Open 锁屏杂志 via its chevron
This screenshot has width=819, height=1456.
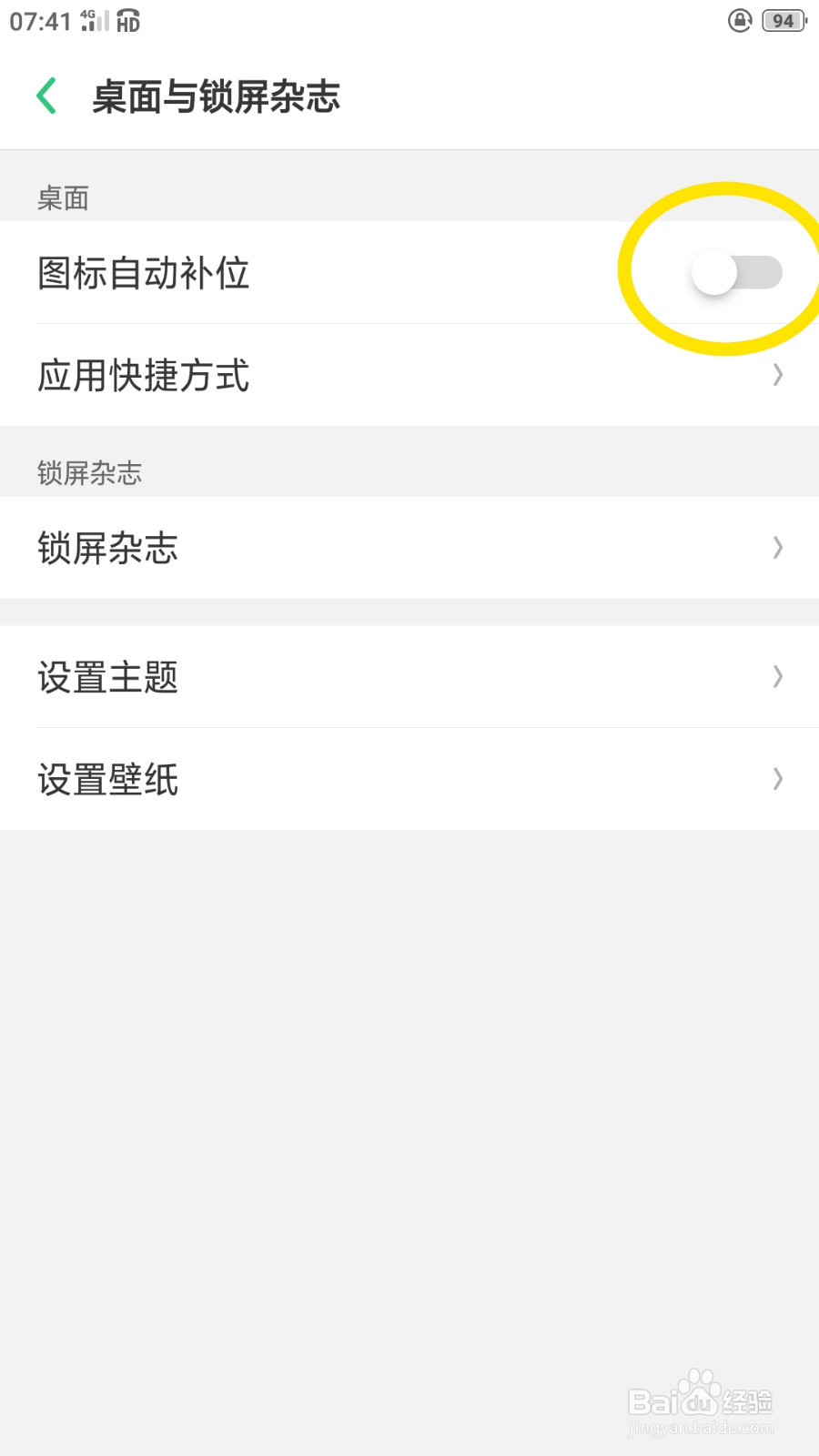[777, 547]
